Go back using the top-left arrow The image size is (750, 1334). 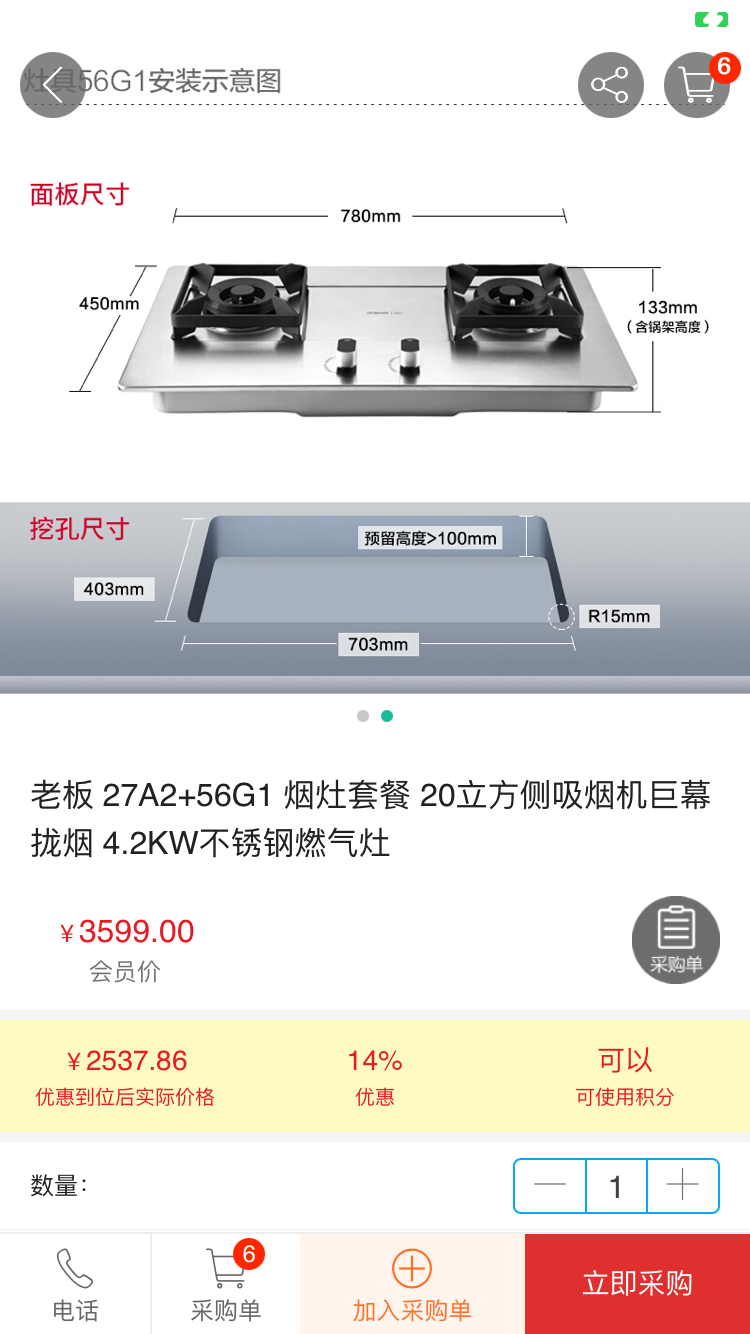tap(53, 85)
